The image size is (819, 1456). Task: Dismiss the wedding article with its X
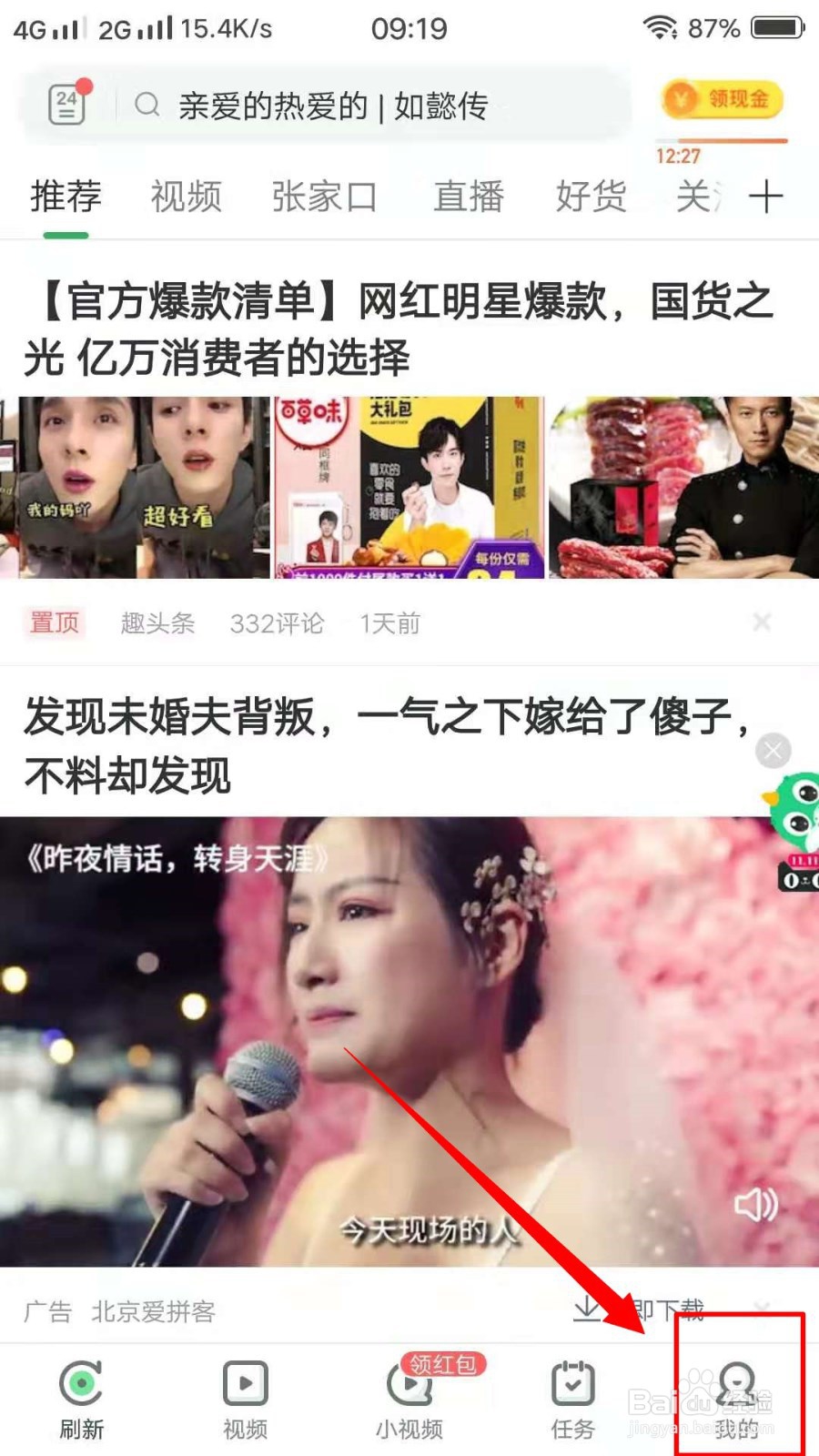773,750
